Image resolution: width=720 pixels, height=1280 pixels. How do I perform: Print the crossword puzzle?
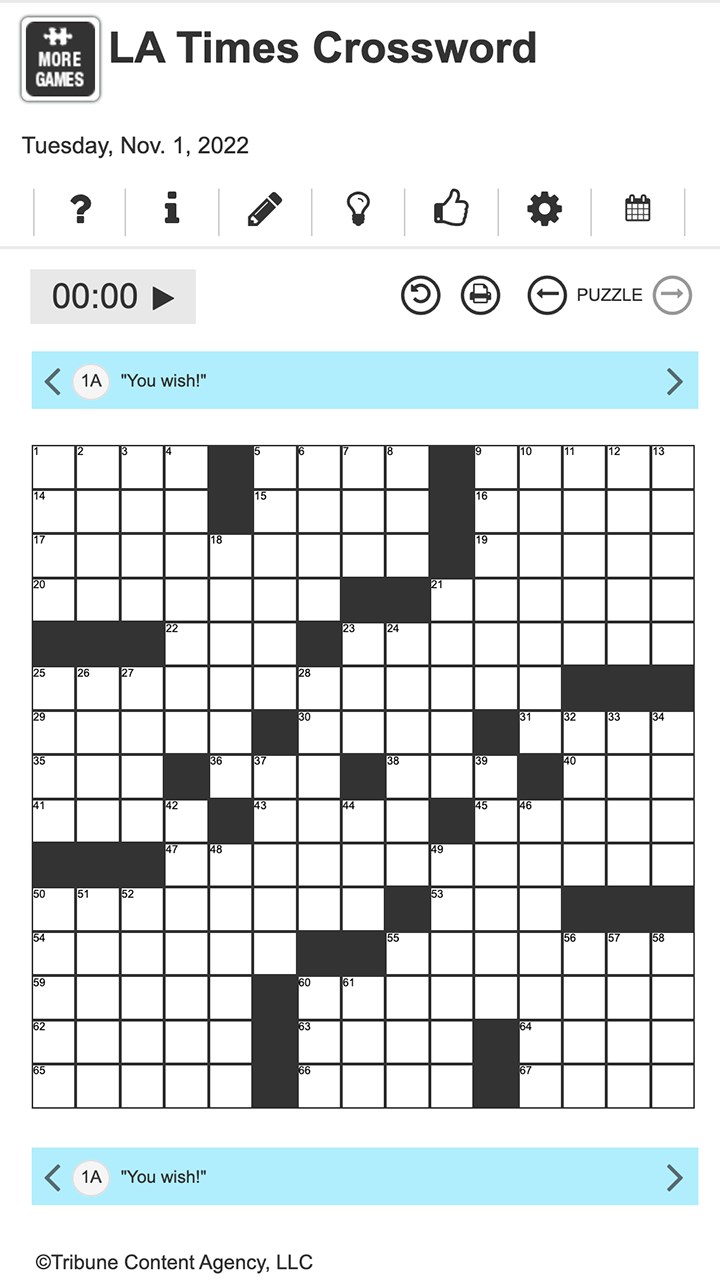point(480,295)
